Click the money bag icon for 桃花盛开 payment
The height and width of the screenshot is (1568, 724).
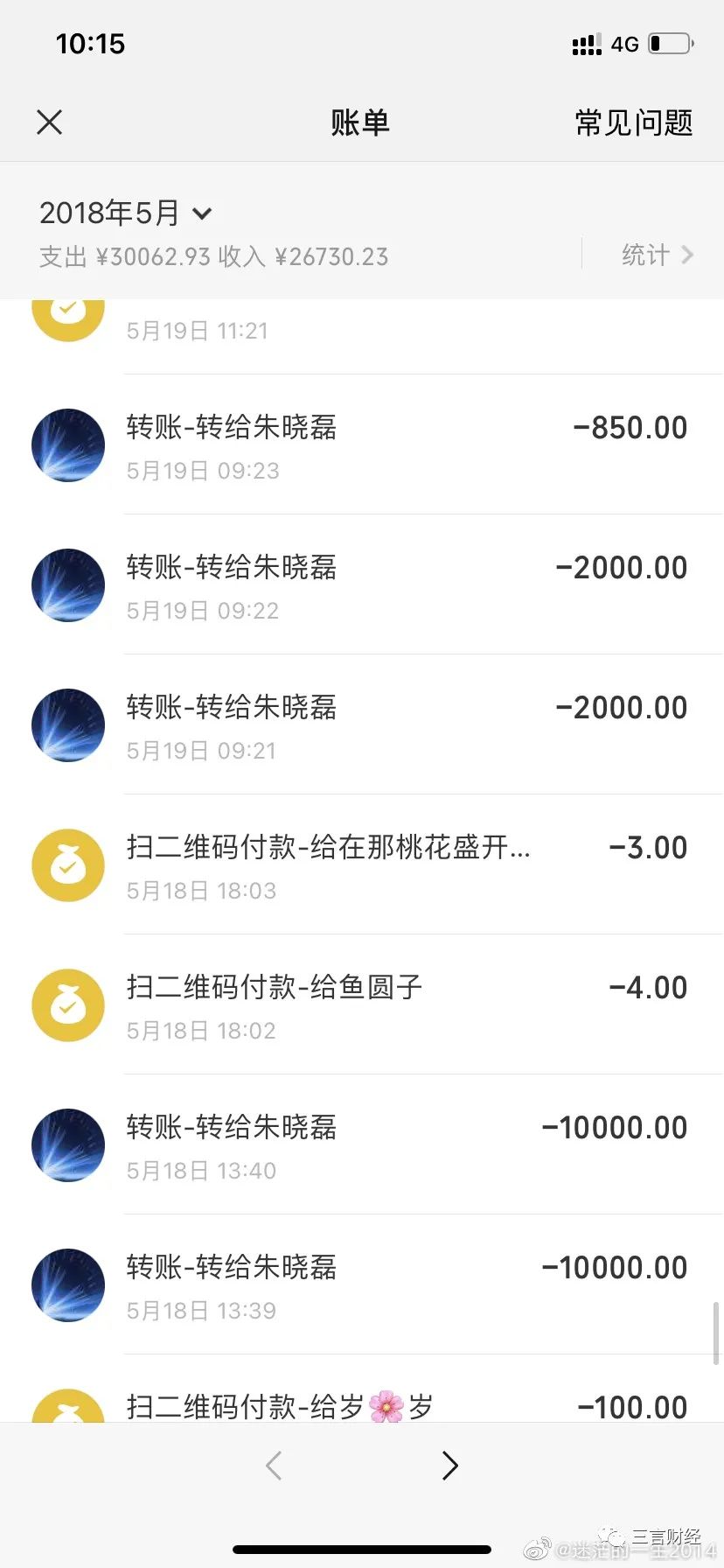(x=68, y=865)
